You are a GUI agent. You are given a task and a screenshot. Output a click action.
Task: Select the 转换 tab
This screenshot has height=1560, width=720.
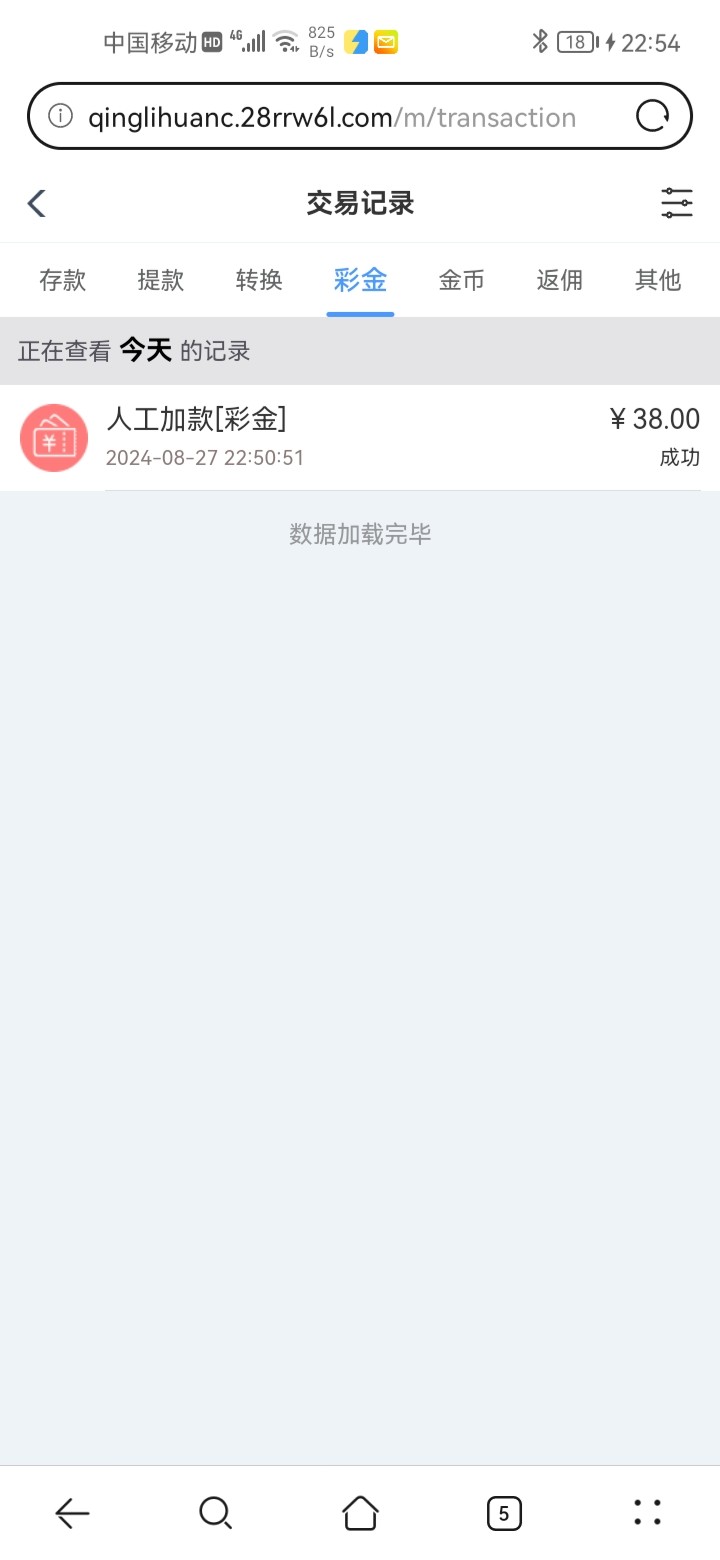pyautogui.click(x=259, y=280)
